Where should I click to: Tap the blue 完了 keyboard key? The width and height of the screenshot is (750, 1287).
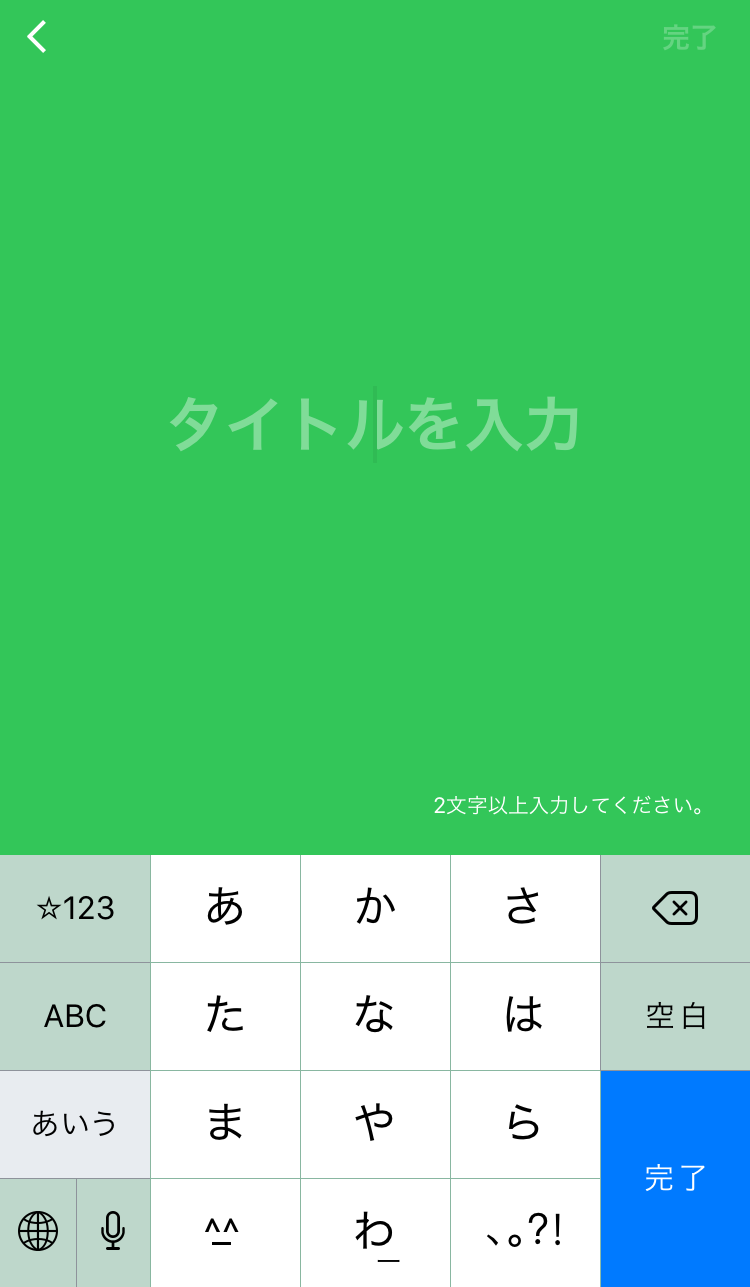click(x=675, y=1179)
